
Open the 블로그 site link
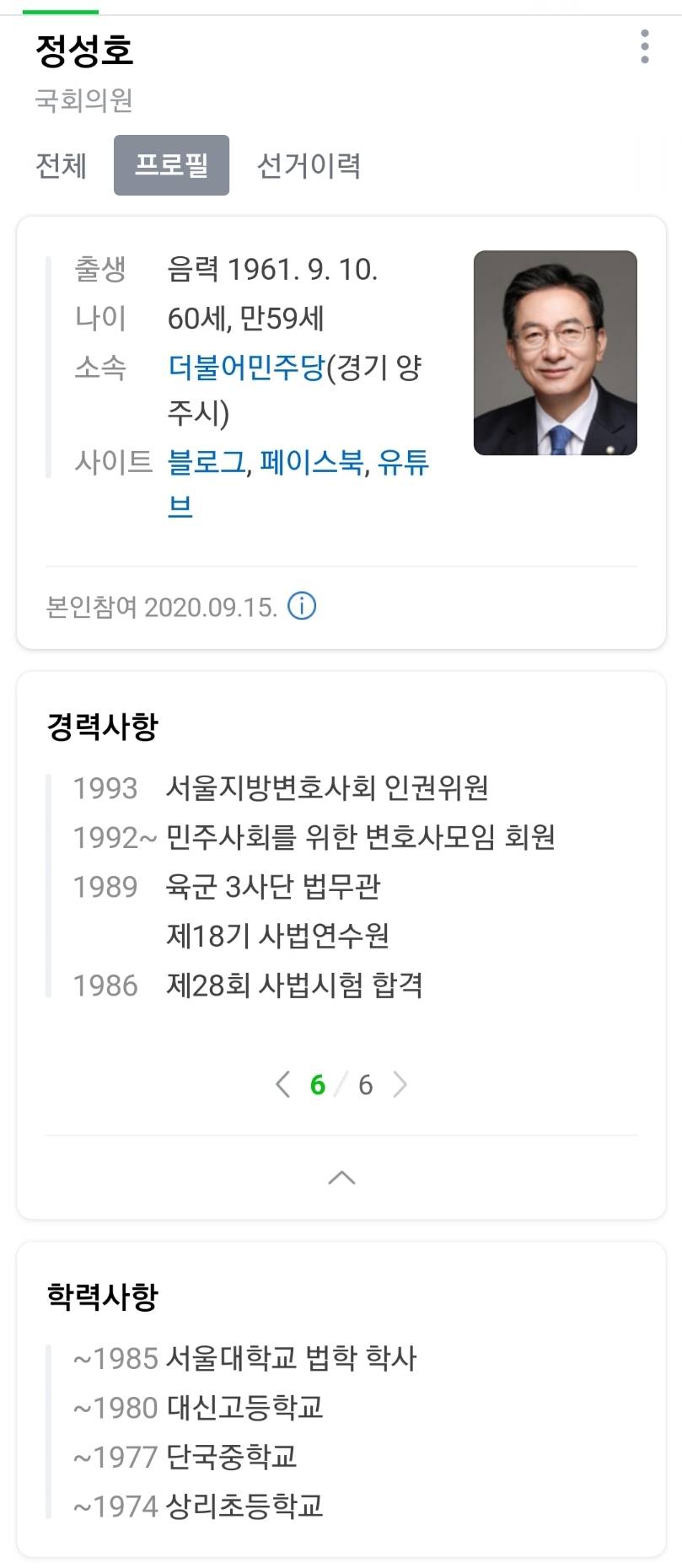pos(207,462)
